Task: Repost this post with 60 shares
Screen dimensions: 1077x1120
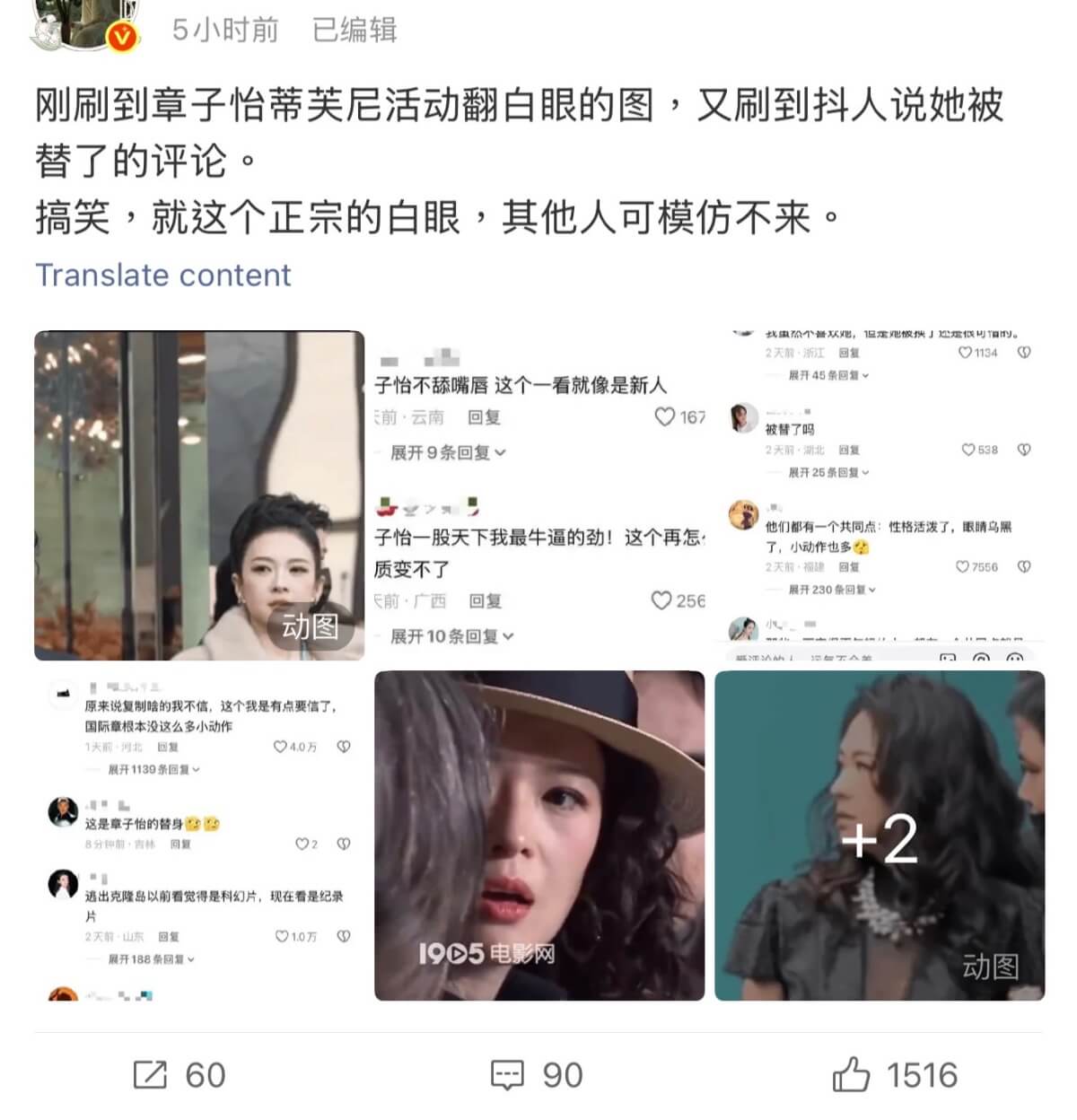Action: 179,1074
